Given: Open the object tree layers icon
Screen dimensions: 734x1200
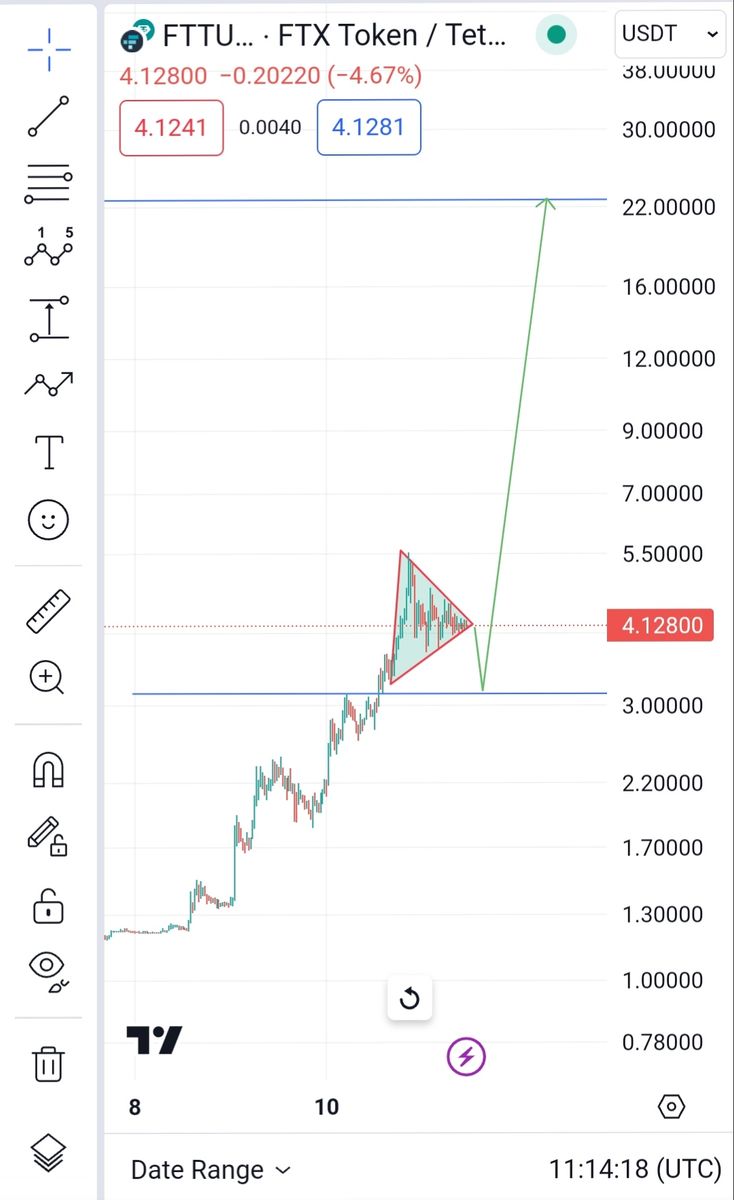Looking at the screenshot, I should pyautogui.click(x=48, y=1154).
